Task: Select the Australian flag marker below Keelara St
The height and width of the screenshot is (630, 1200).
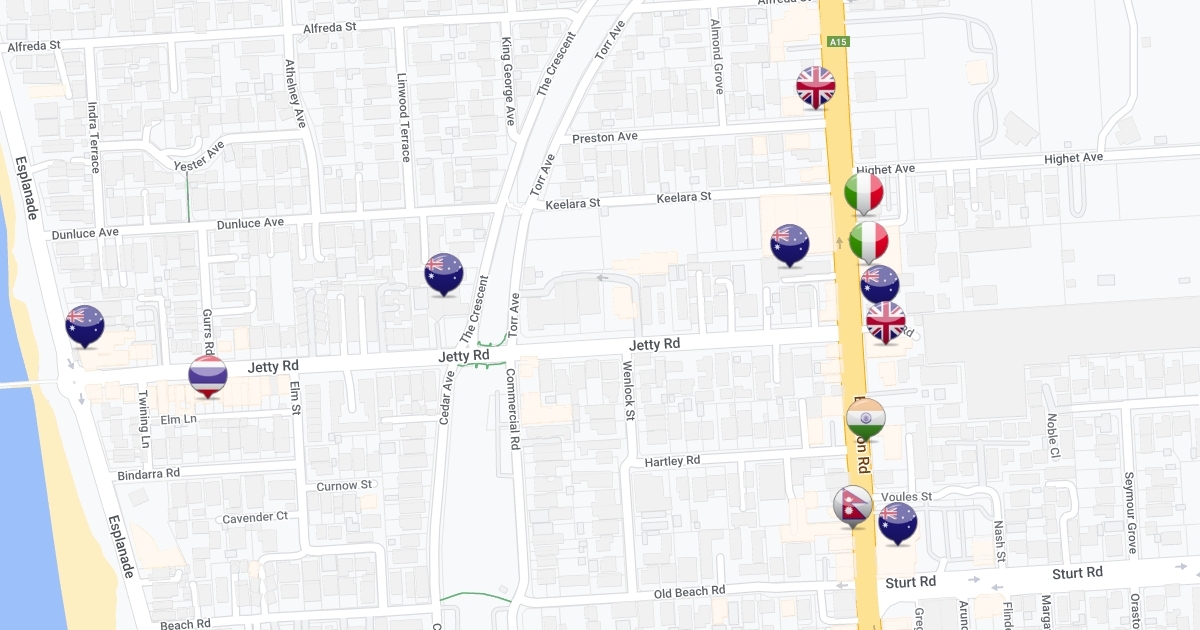Action: click(789, 244)
